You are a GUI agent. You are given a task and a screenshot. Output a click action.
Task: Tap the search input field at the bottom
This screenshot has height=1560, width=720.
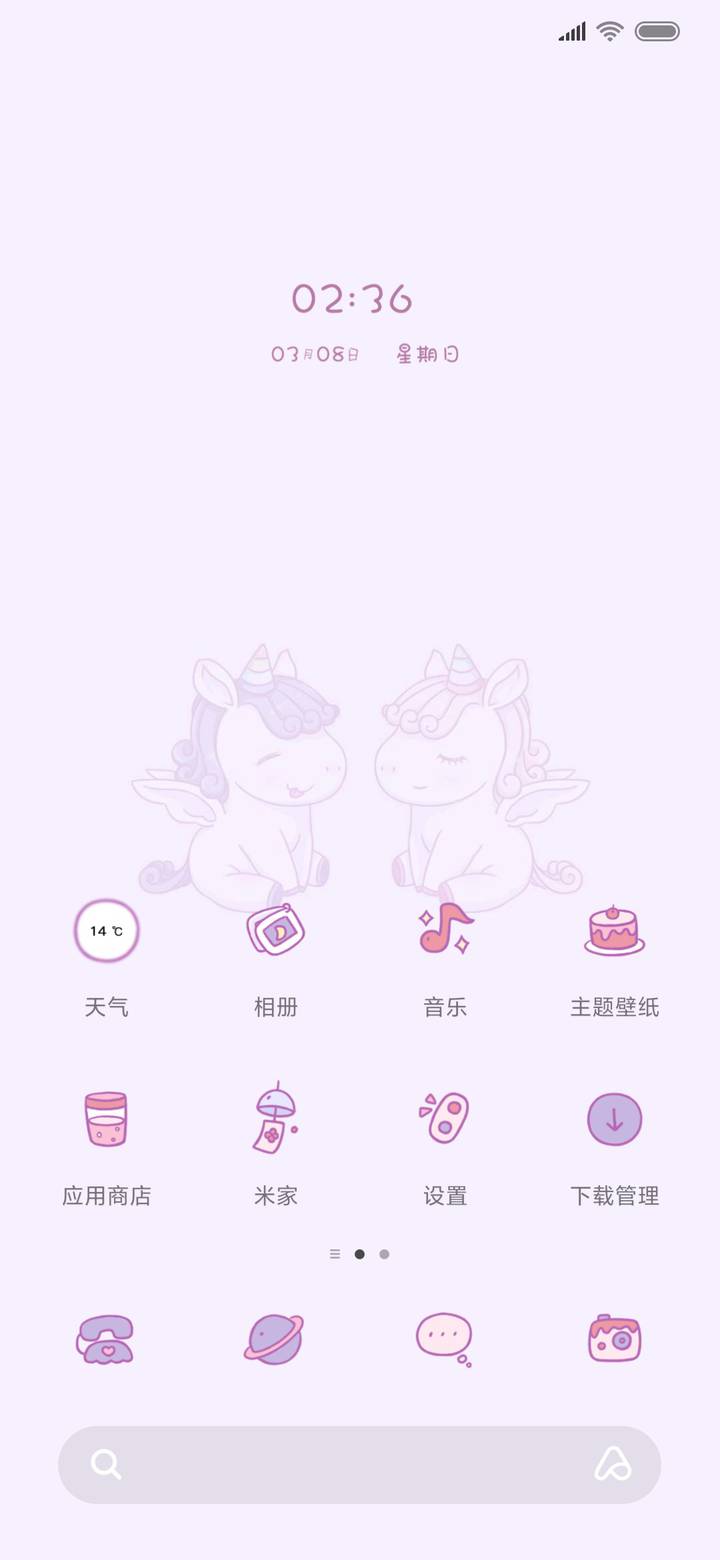(358, 1464)
